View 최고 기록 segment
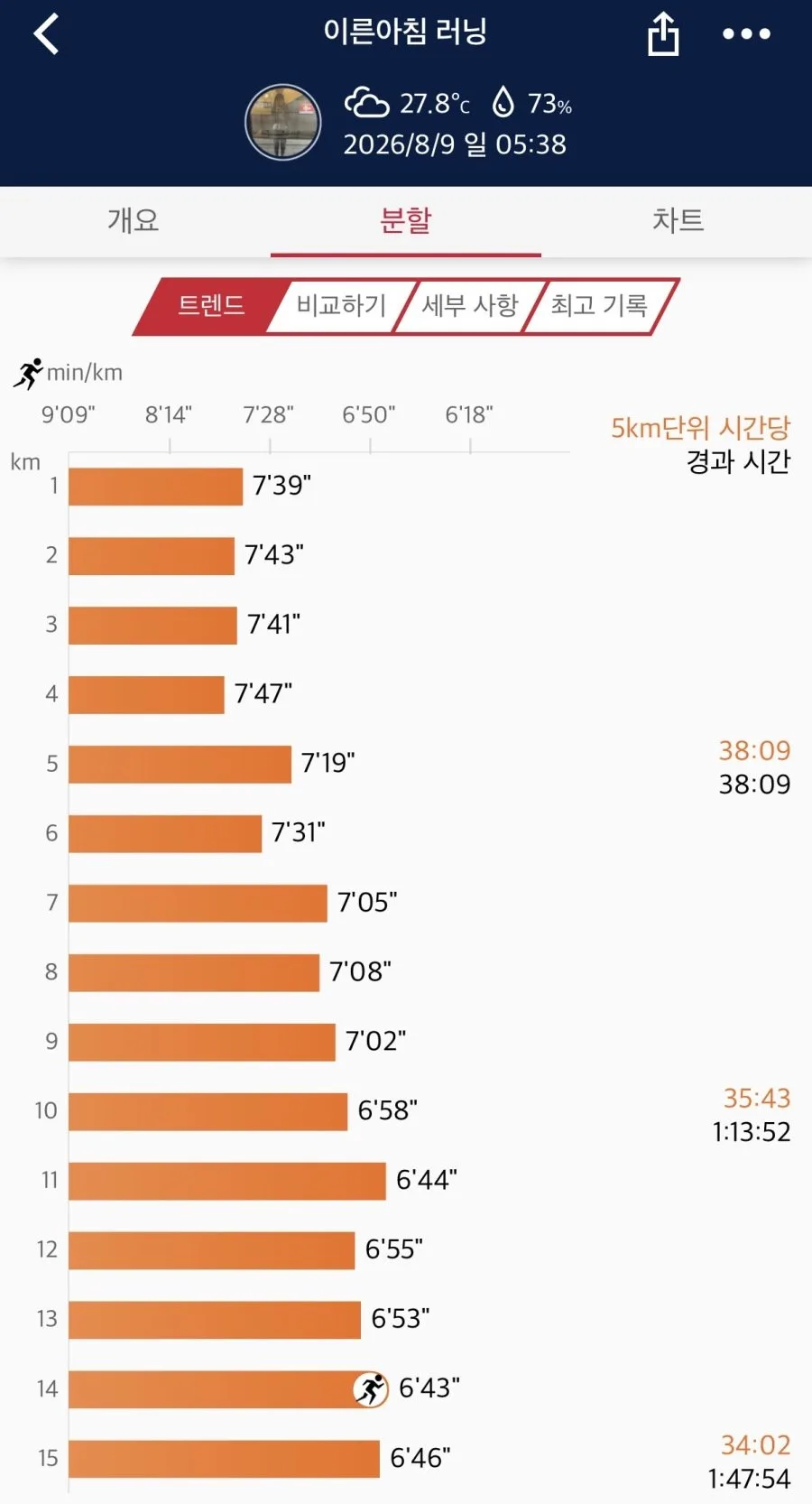 (599, 306)
